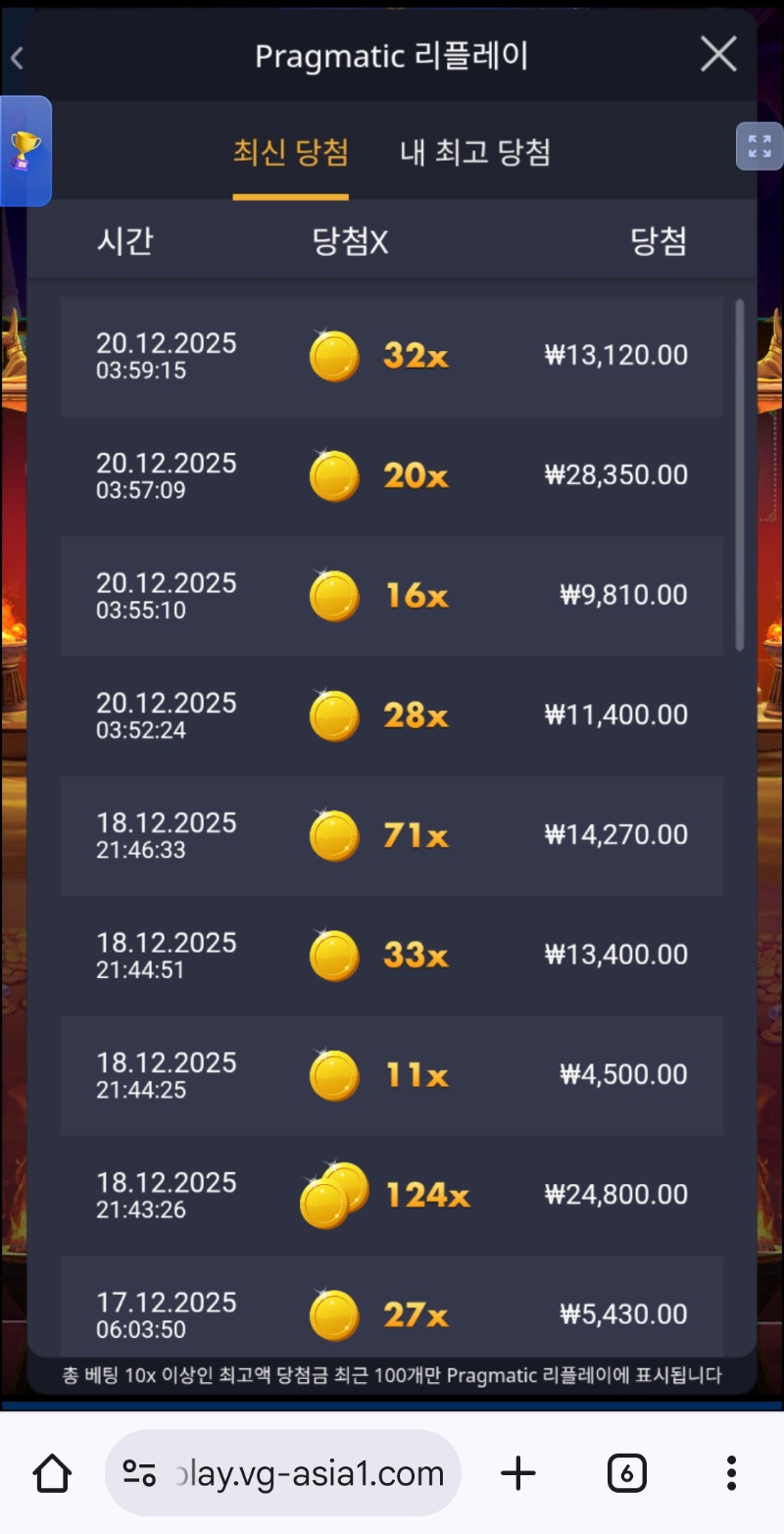Screen dimensions: 784x1534
Task: Open the 28x replay from 03:52:24
Action: [x=392, y=716]
